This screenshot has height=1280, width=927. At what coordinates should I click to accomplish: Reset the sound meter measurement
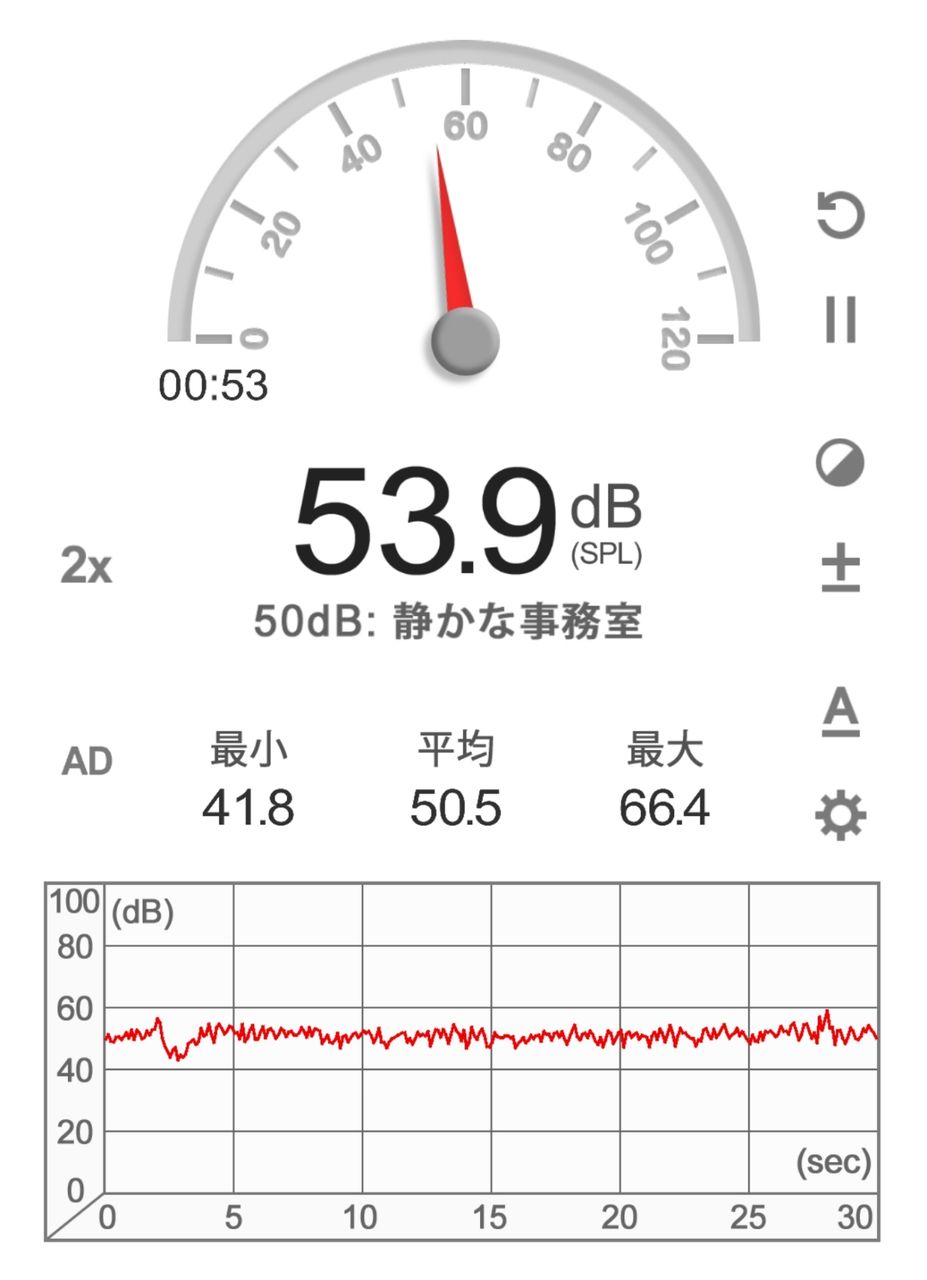click(x=841, y=216)
